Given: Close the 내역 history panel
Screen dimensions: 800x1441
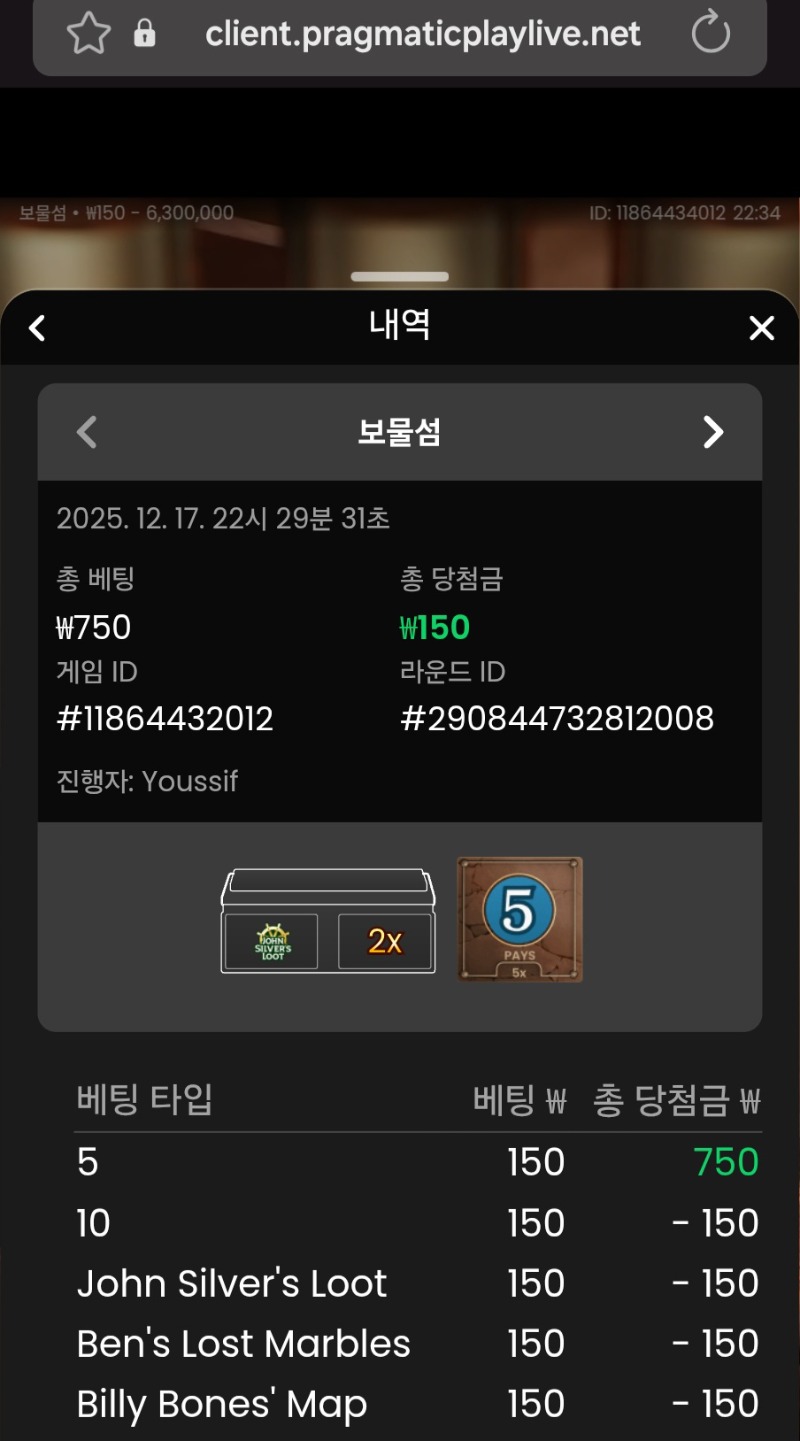Looking at the screenshot, I should [x=761, y=328].
